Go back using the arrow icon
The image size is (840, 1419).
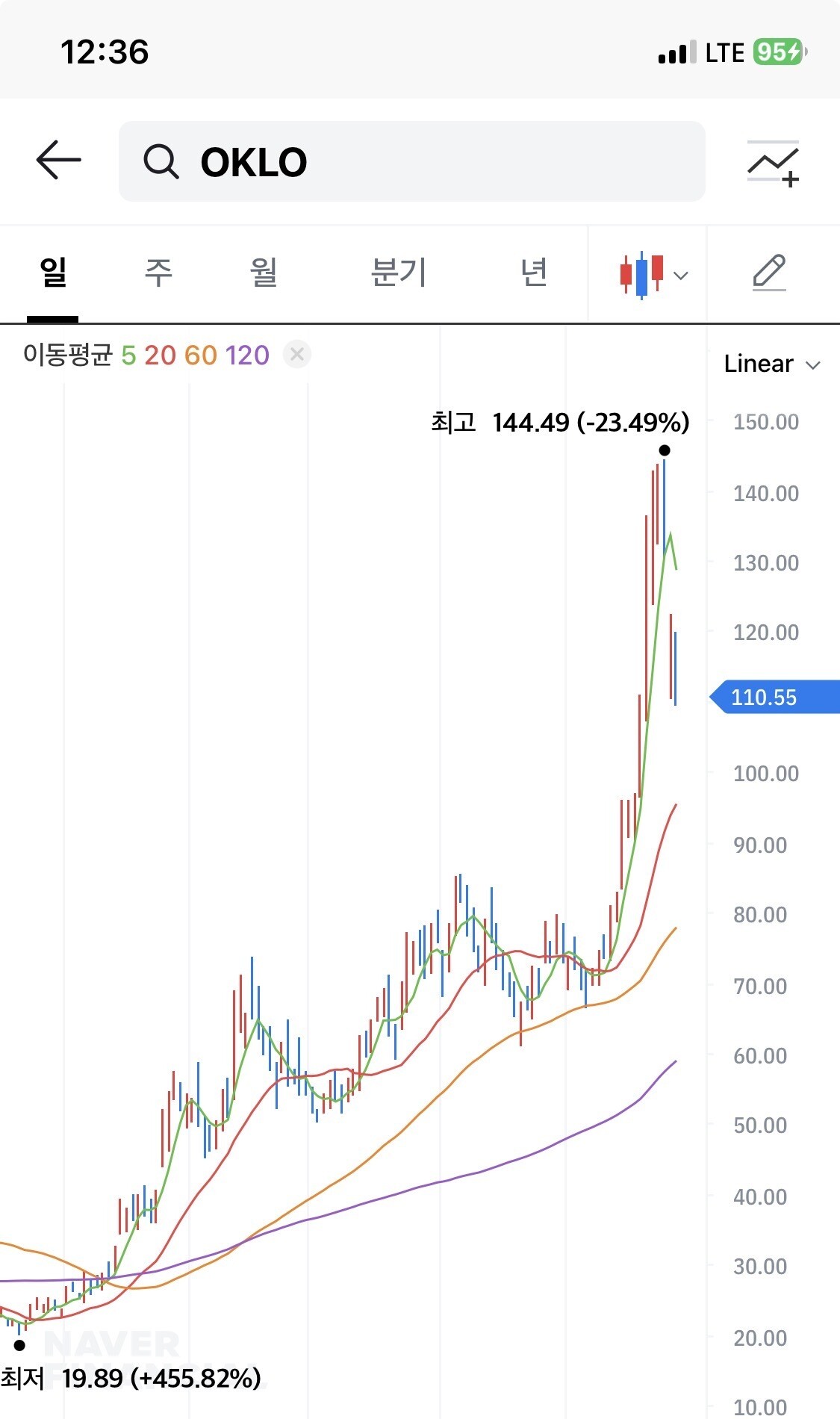58,160
